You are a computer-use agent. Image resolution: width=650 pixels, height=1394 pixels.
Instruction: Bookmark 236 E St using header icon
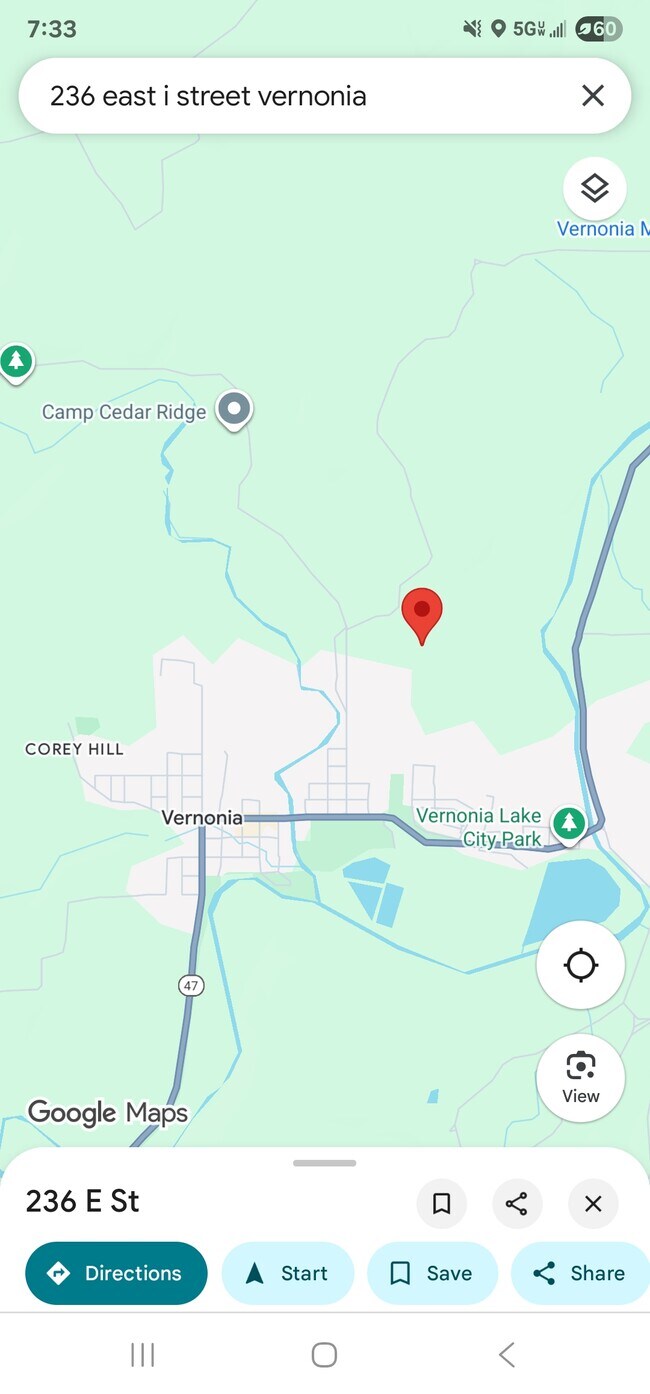pos(441,1203)
